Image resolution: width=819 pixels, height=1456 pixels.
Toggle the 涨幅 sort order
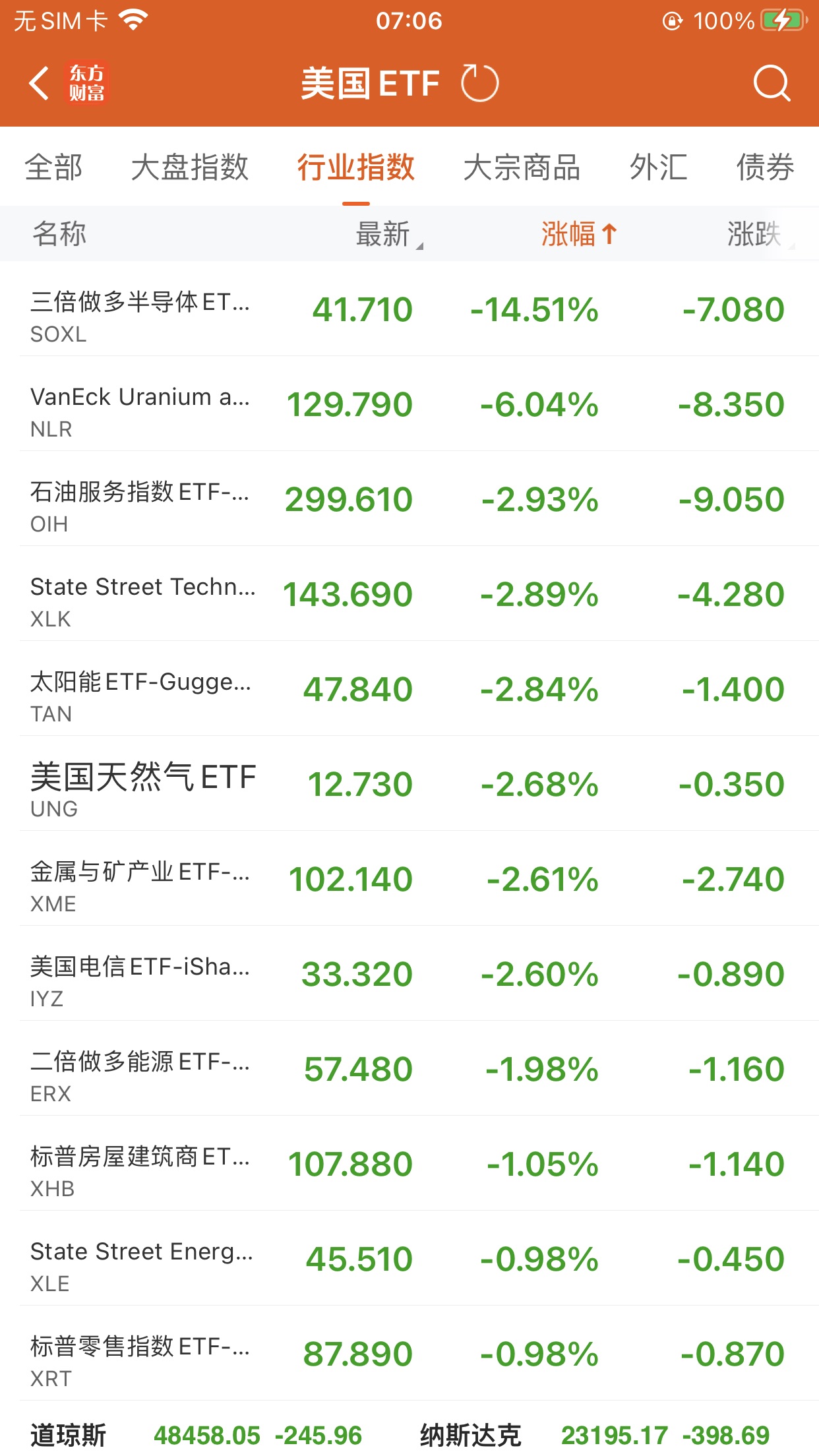tap(578, 234)
